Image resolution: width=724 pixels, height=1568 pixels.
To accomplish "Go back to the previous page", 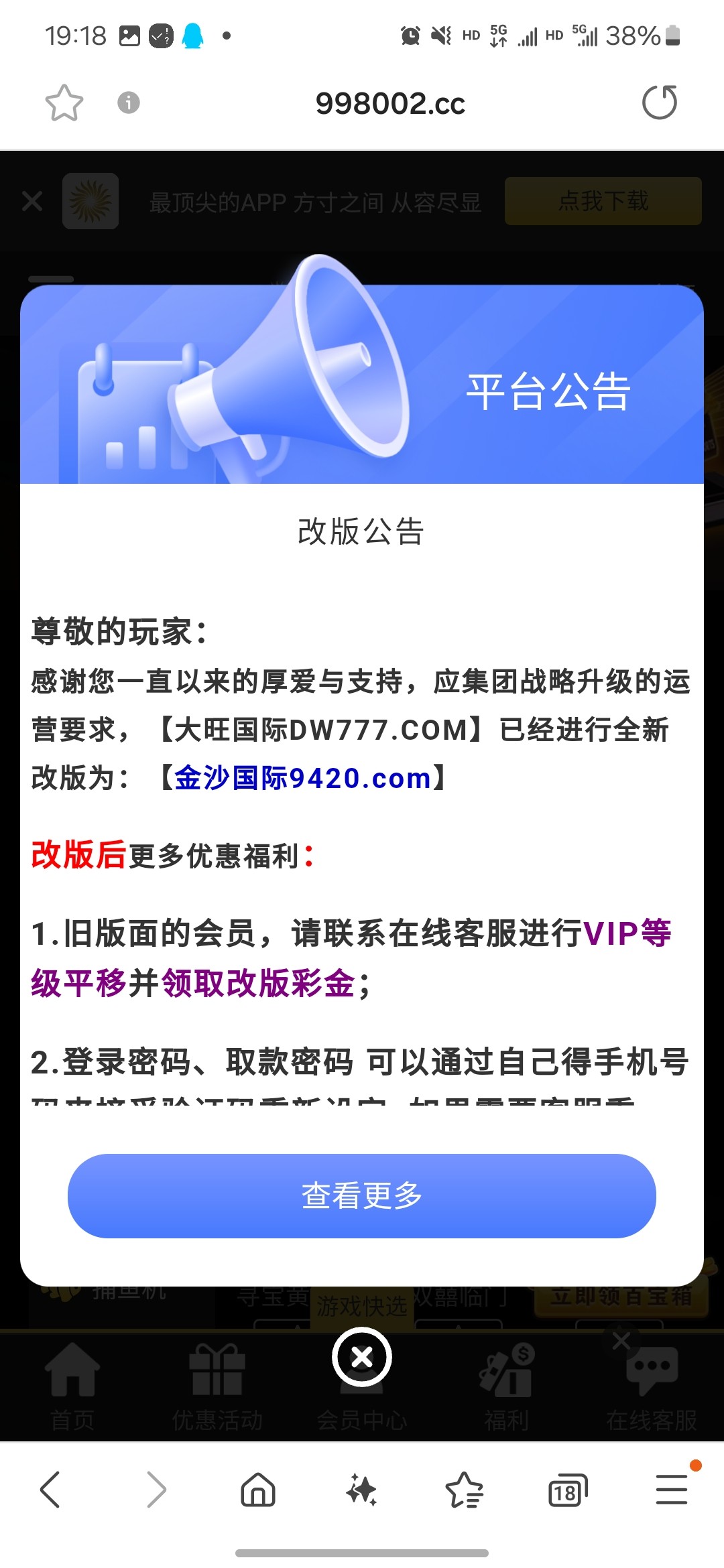I will [51, 1490].
